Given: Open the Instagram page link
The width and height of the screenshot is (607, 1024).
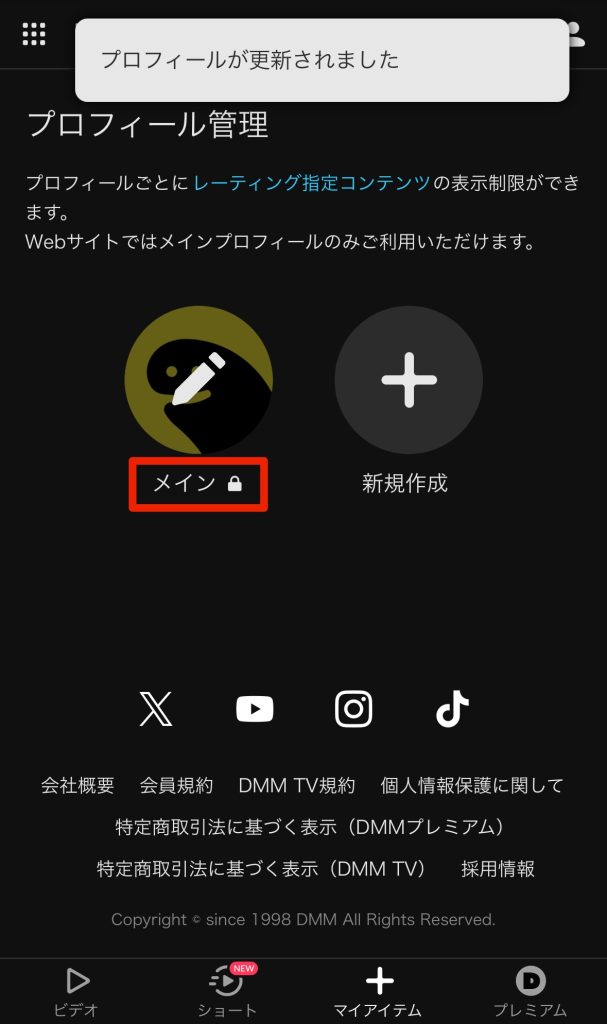Looking at the screenshot, I should pos(353,709).
